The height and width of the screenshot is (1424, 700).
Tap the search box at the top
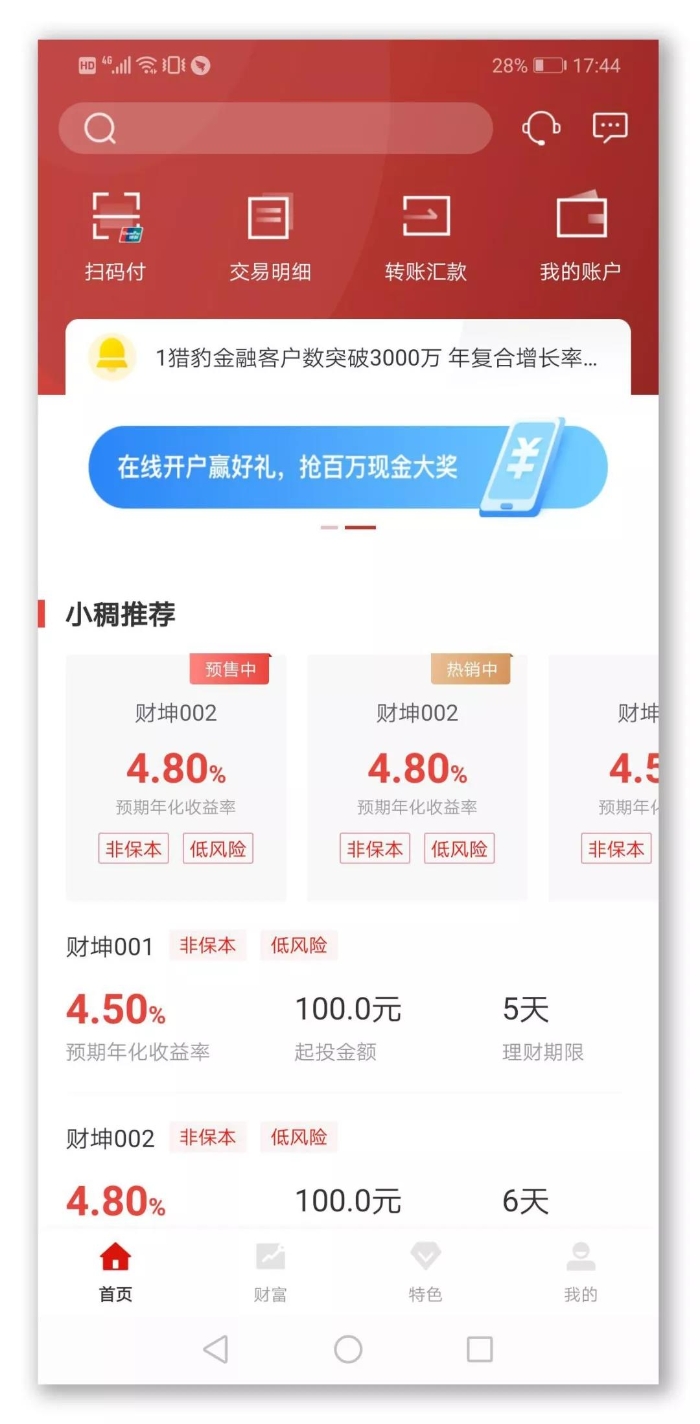tap(275, 128)
